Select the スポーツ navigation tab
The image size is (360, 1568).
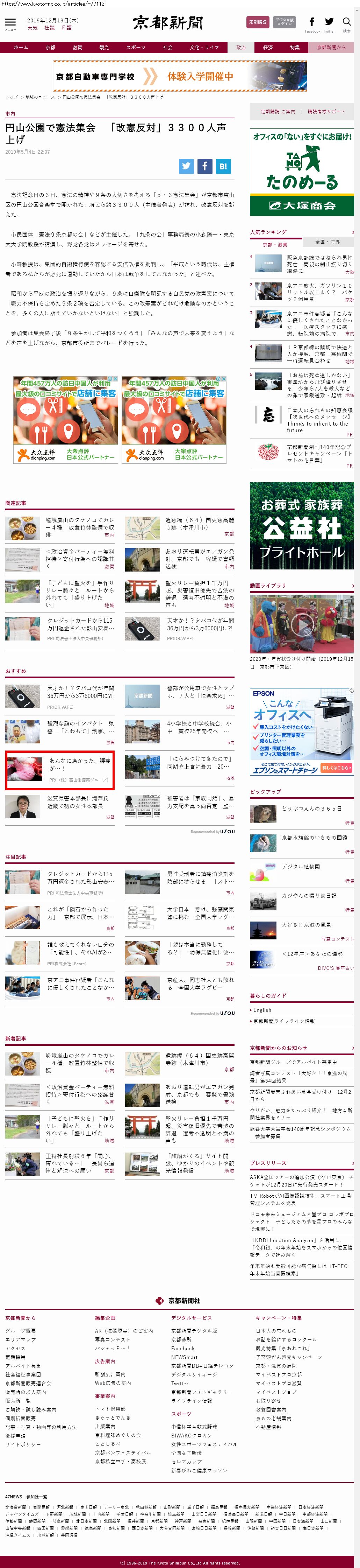coord(135,48)
